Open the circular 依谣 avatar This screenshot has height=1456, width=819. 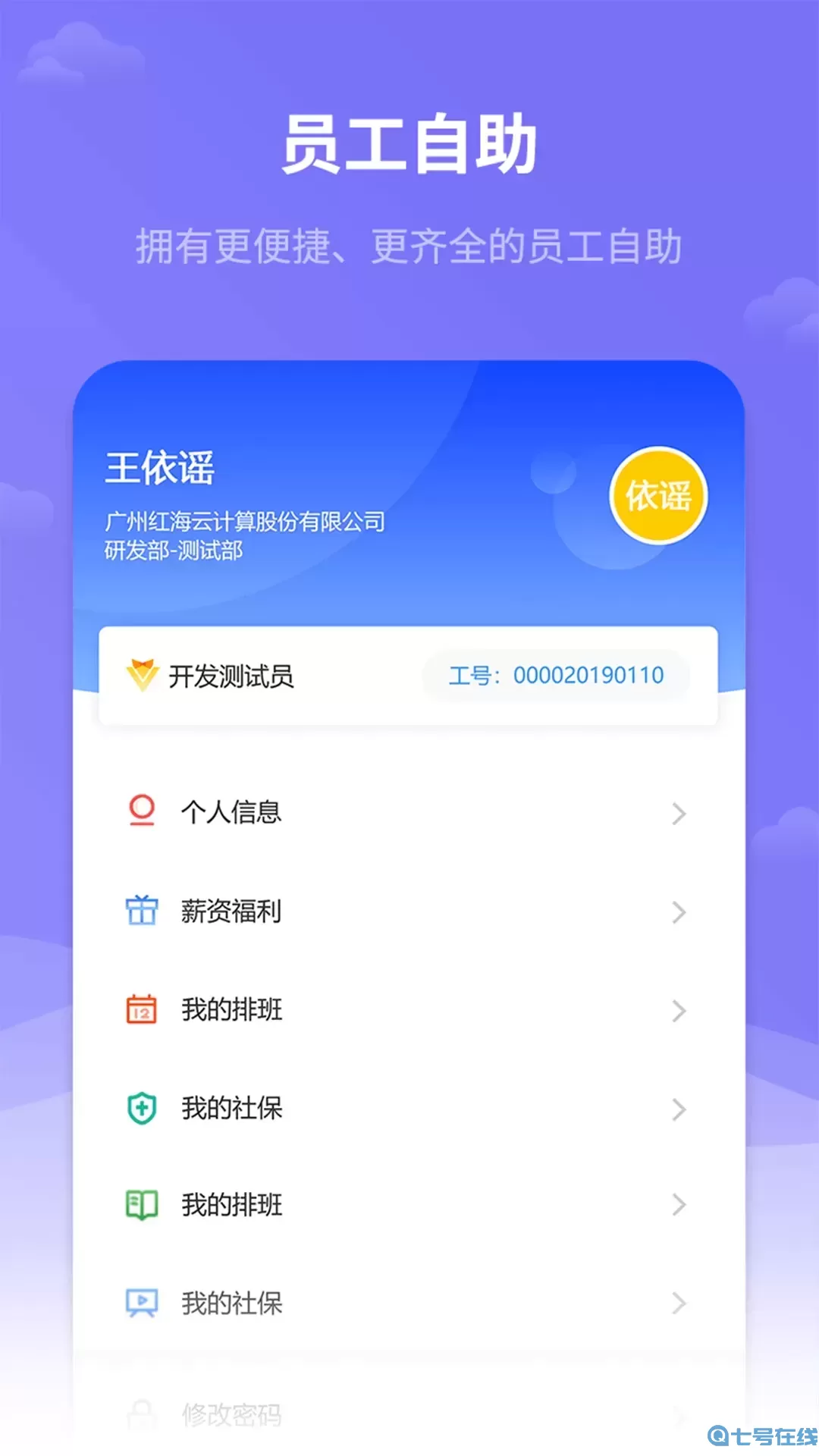[x=659, y=495]
